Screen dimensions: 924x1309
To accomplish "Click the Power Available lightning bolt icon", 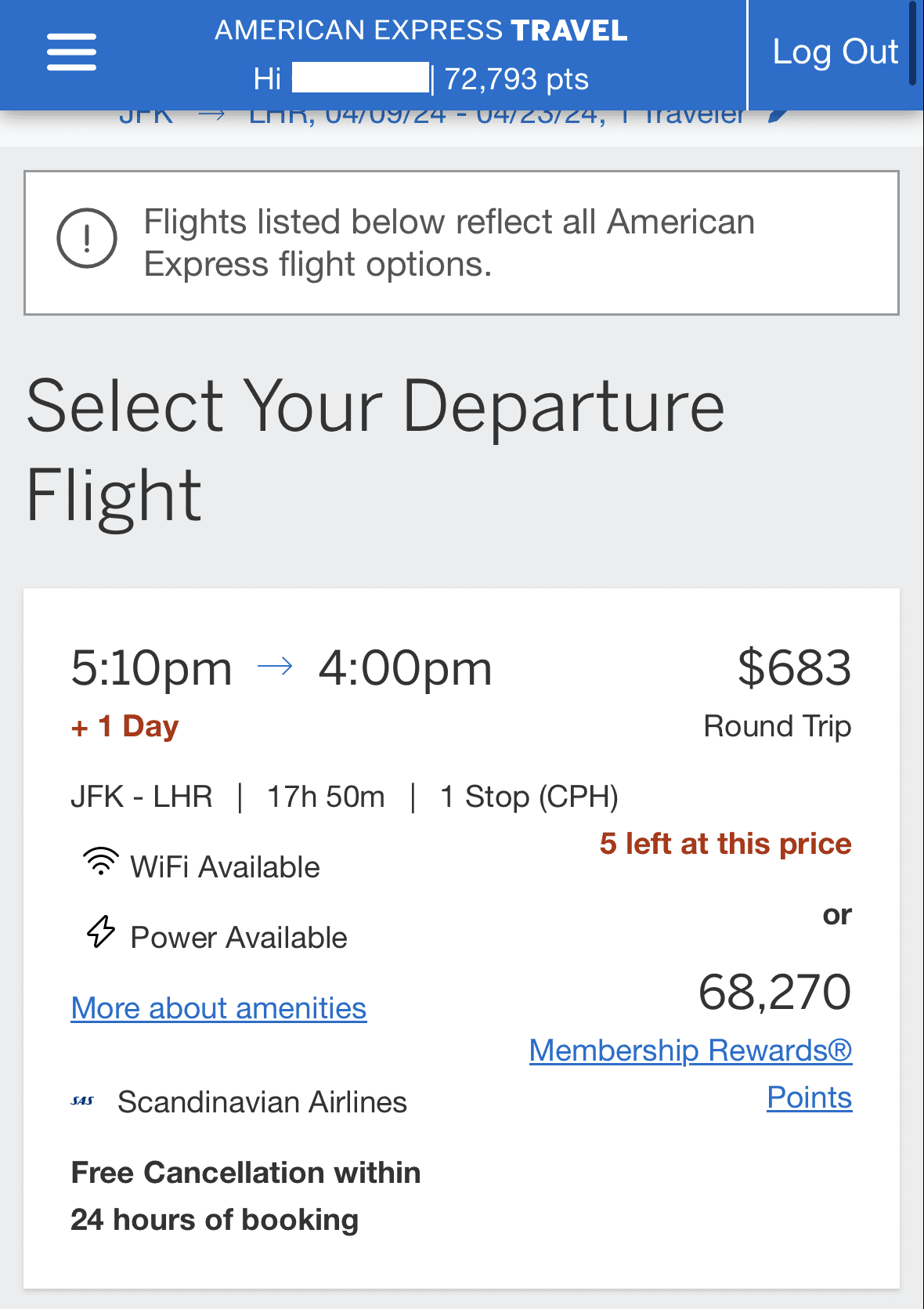I will coord(99,935).
